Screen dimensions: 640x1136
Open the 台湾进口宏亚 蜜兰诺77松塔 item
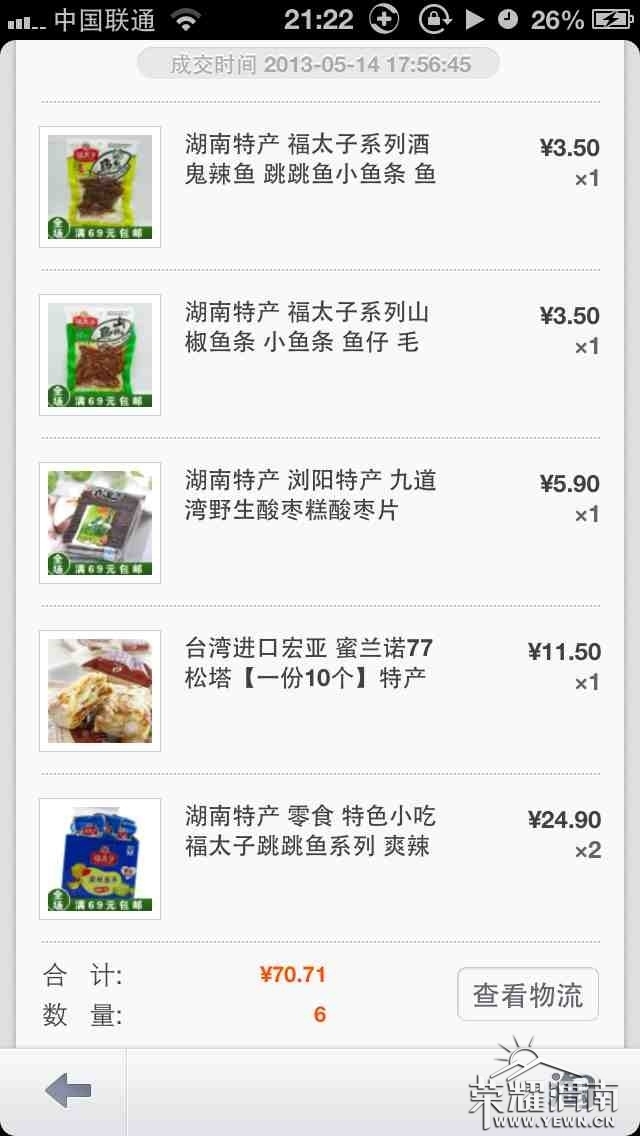click(308, 663)
